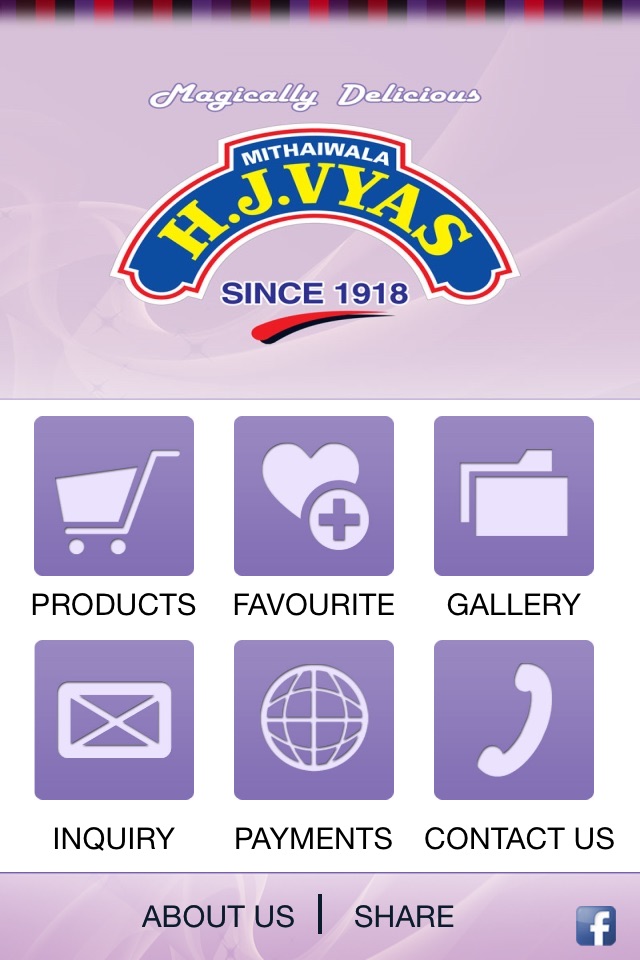View the Gallery folder tile

(514, 496)
